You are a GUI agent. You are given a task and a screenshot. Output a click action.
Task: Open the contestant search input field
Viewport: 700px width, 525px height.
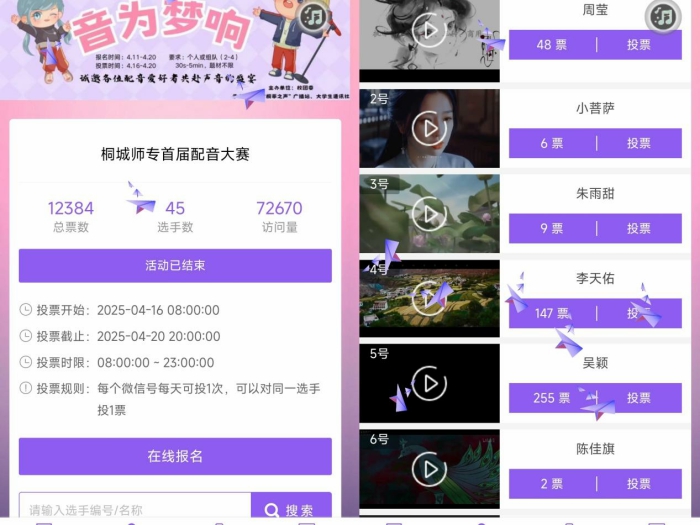(135, 509)
